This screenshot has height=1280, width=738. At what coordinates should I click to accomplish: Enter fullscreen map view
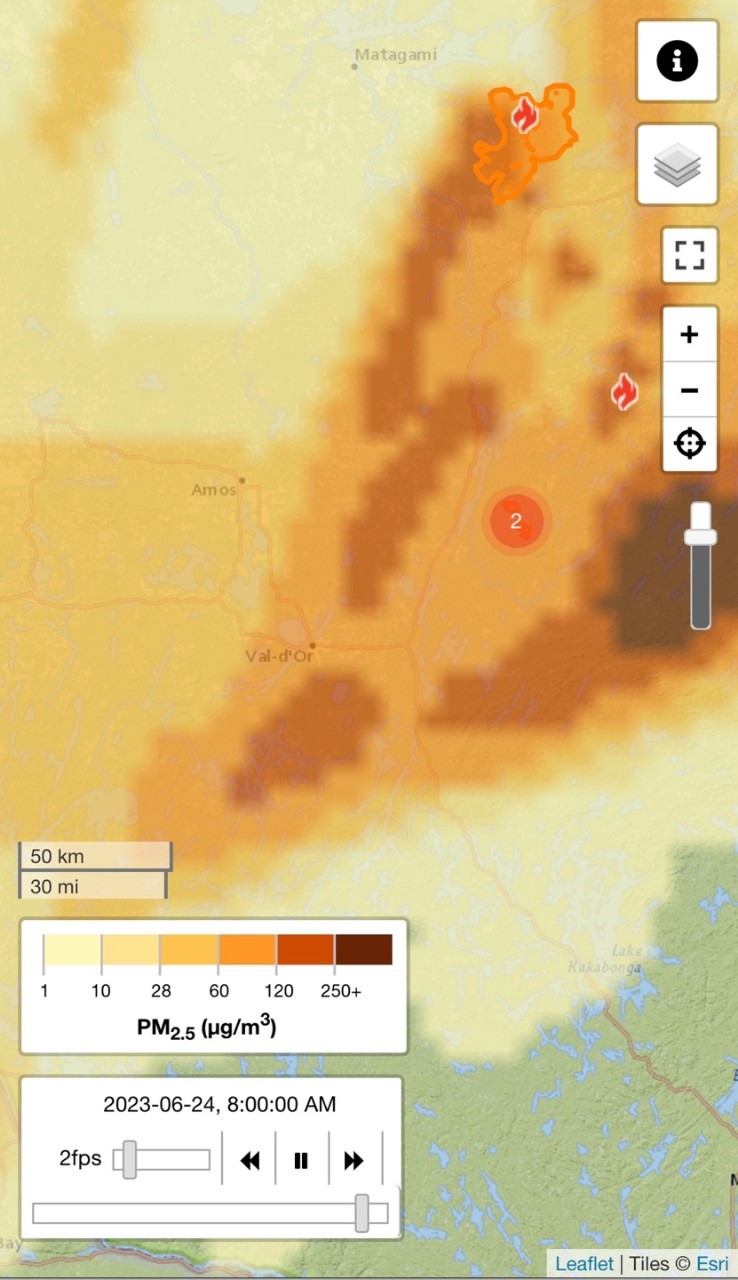[689, 255]
